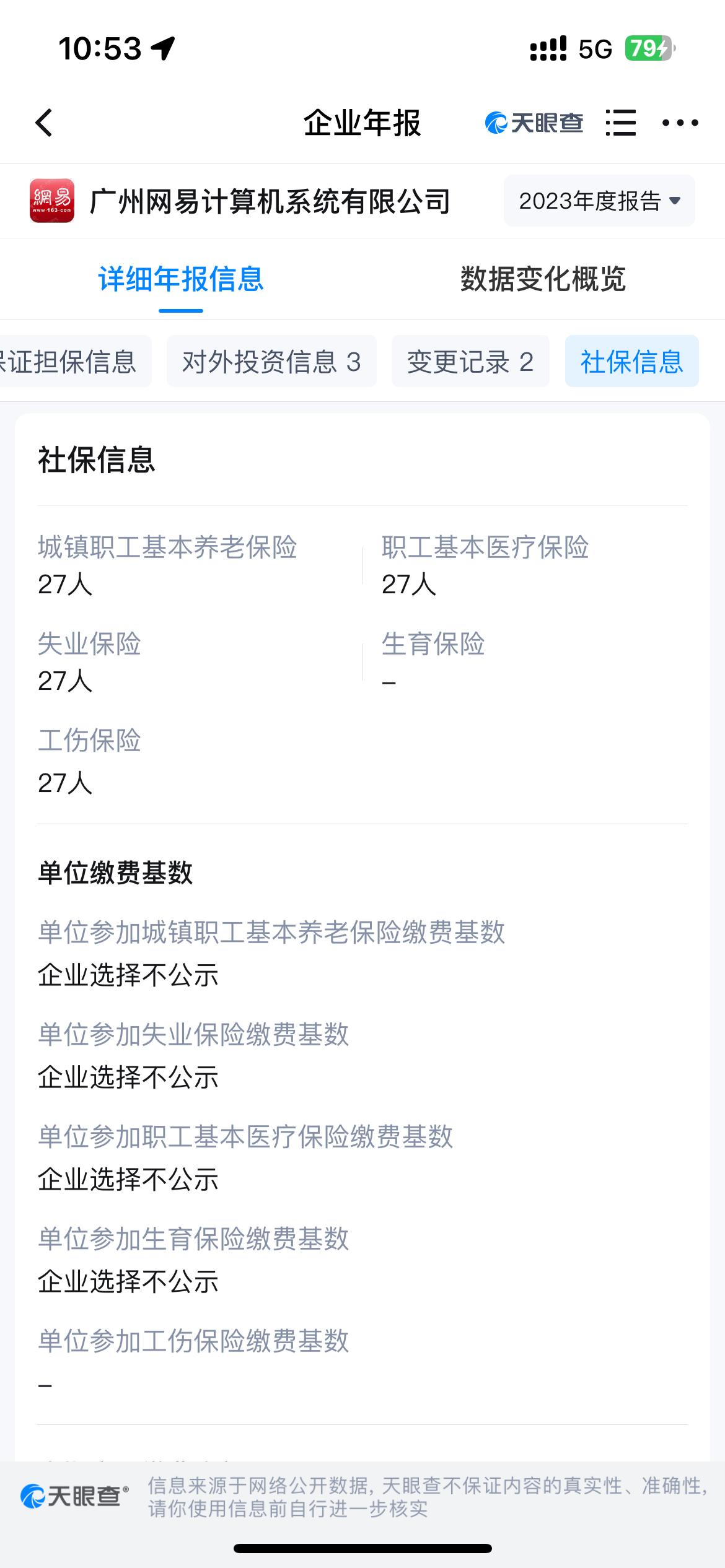Viewport: 725px width, 1568px height.
Task: Open the 担保信息 chip
Action: pyautogui.click(x=73, y=361)
